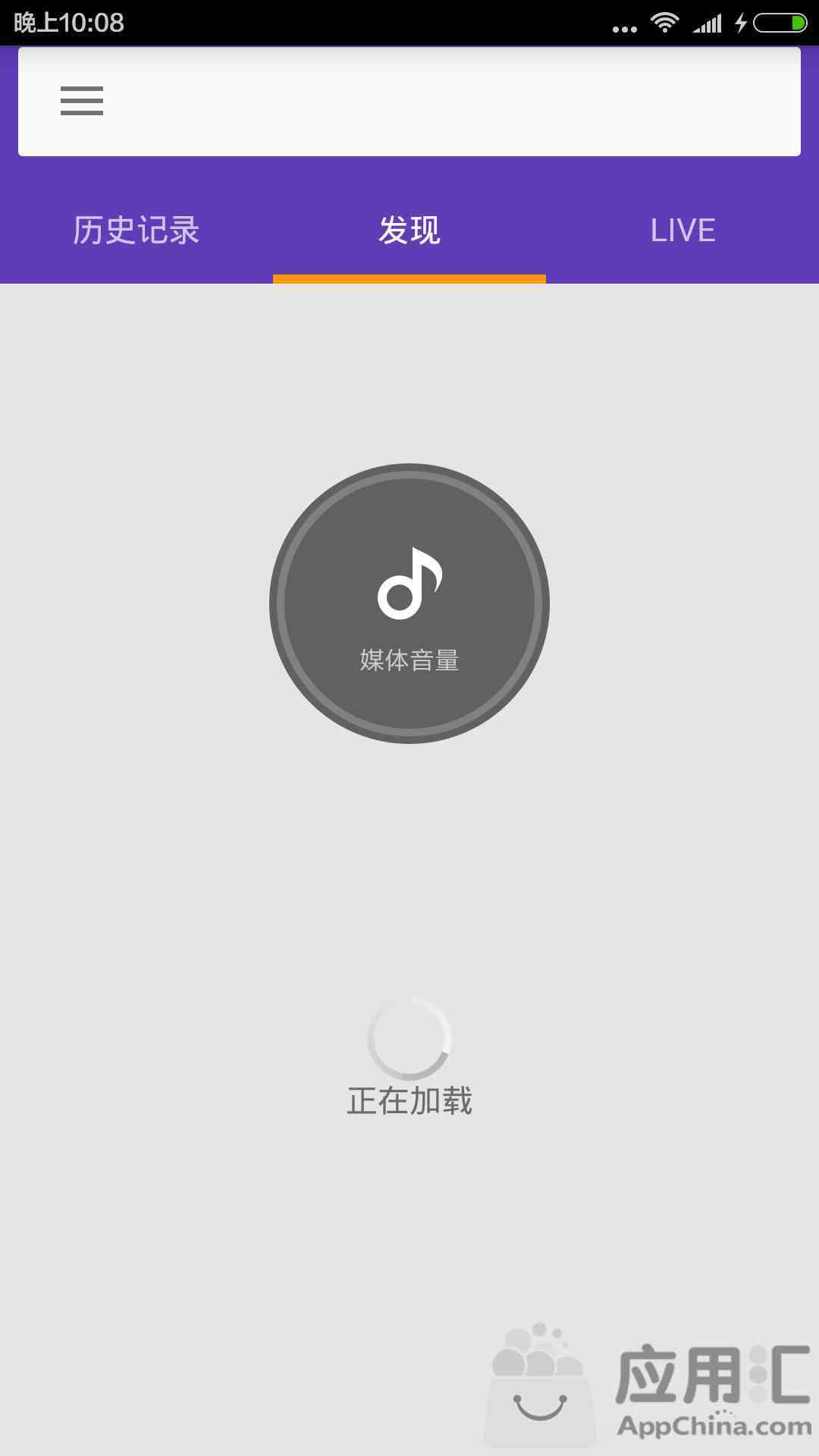819x1456 pixels.
Task: Open the hamburger drawer menu
Action: click(82, 101)
